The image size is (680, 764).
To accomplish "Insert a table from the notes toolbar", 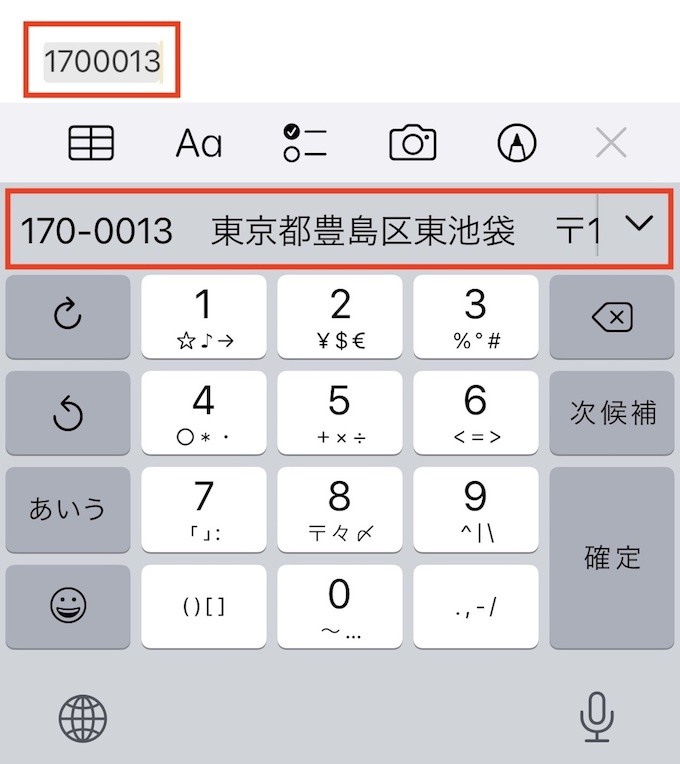I will 91,144.
